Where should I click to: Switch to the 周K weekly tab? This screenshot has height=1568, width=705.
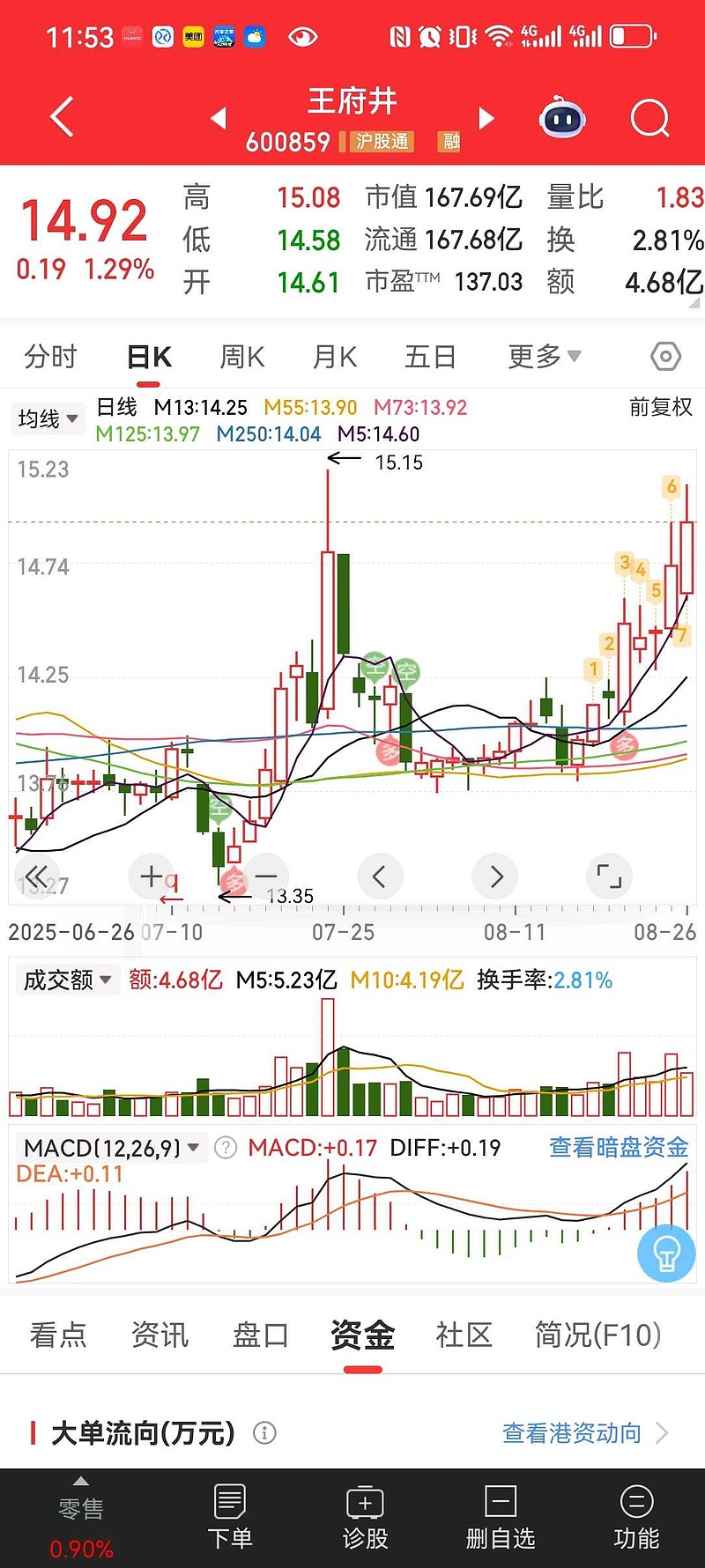tap(240, 356)
